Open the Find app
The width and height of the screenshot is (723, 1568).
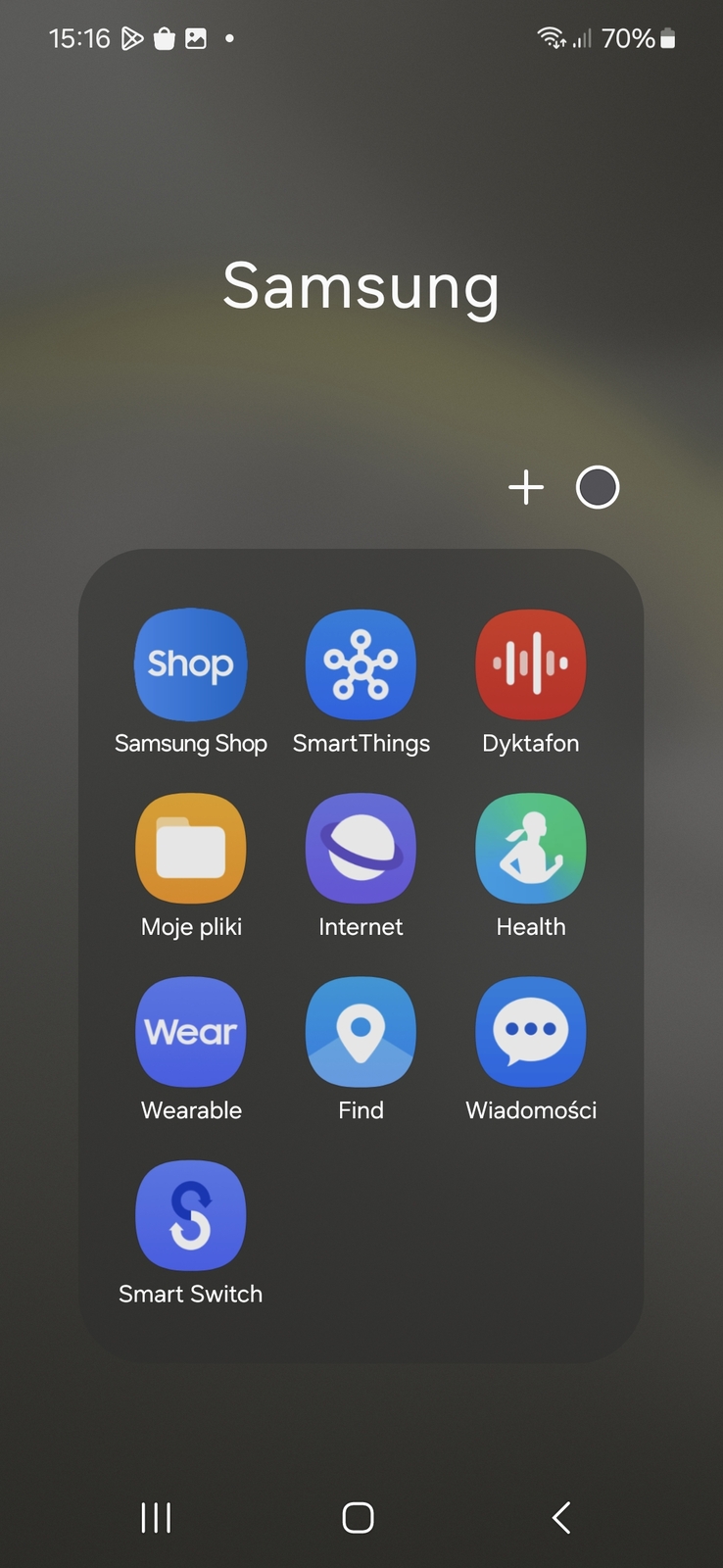(361, 1031)
